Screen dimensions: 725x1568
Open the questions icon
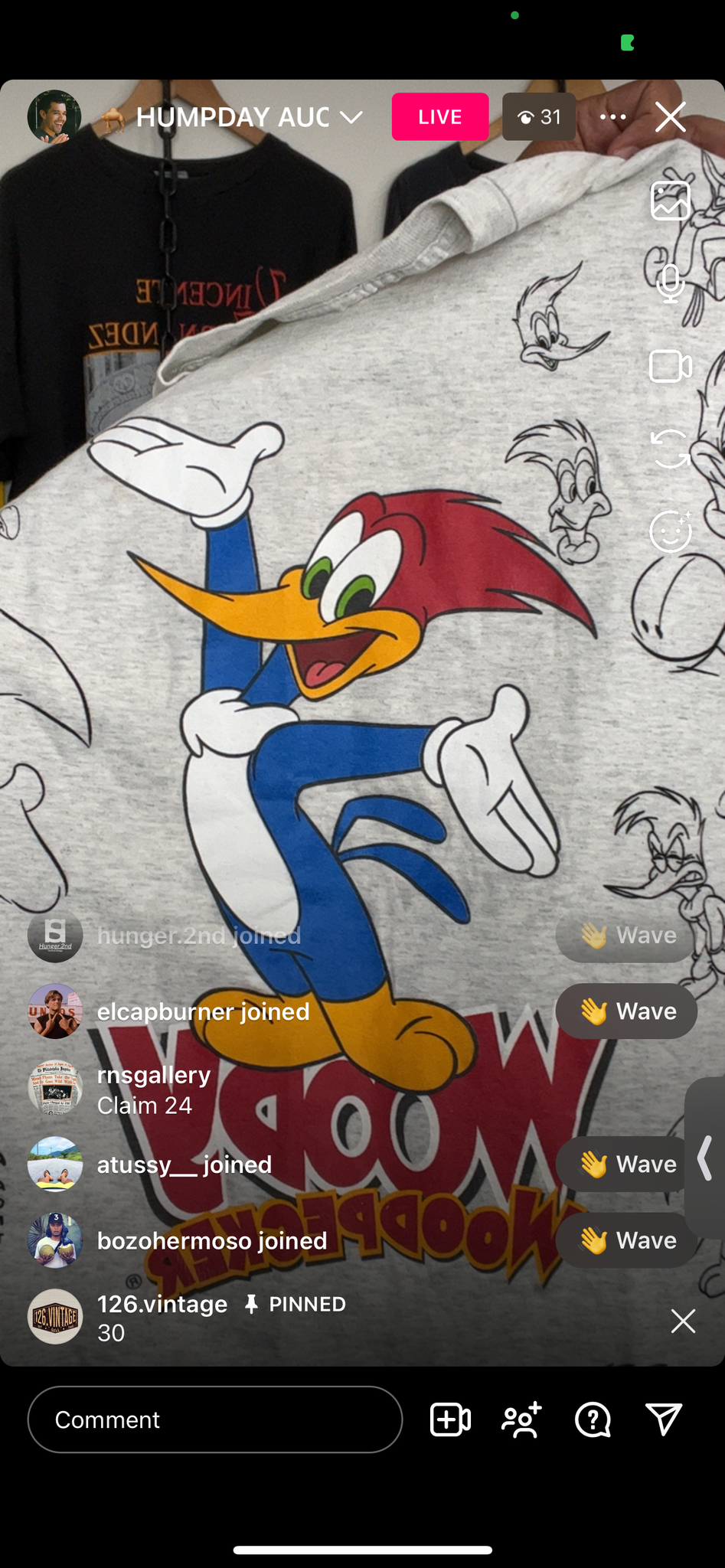[x=593, y=1419]
